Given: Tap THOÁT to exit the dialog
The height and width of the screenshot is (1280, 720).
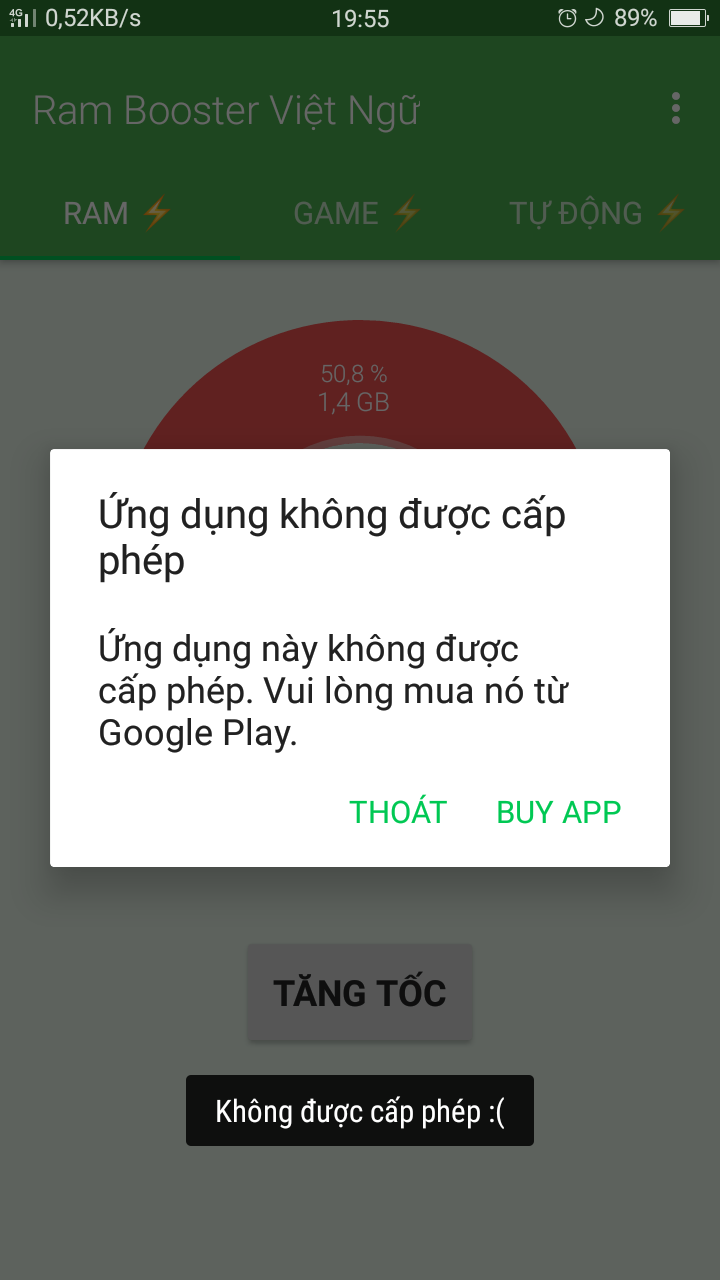Looking at the screenshot, I should 398,812.
